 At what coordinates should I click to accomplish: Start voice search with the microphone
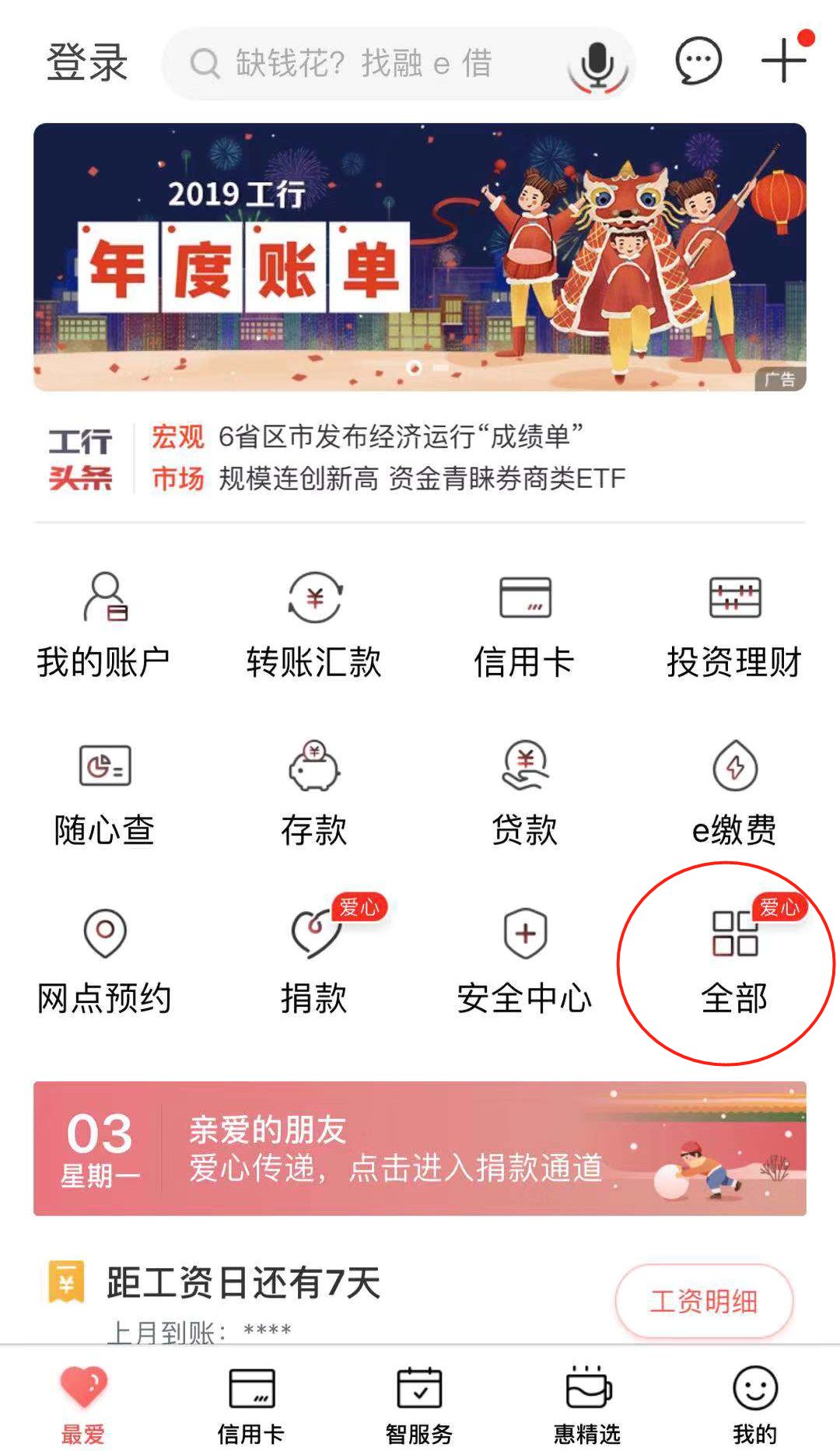(597, 64)
